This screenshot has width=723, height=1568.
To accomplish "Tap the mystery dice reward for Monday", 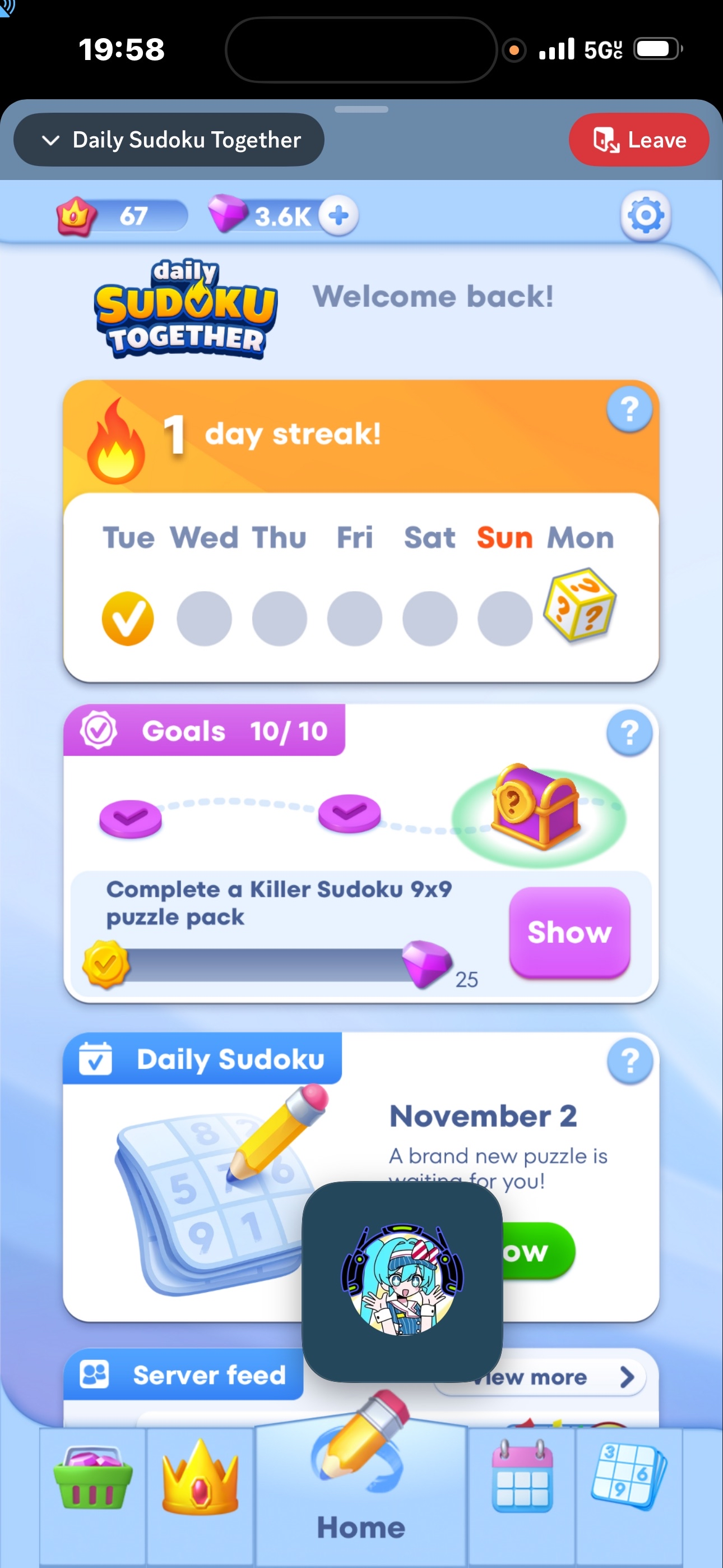I will tap(580, 605).
